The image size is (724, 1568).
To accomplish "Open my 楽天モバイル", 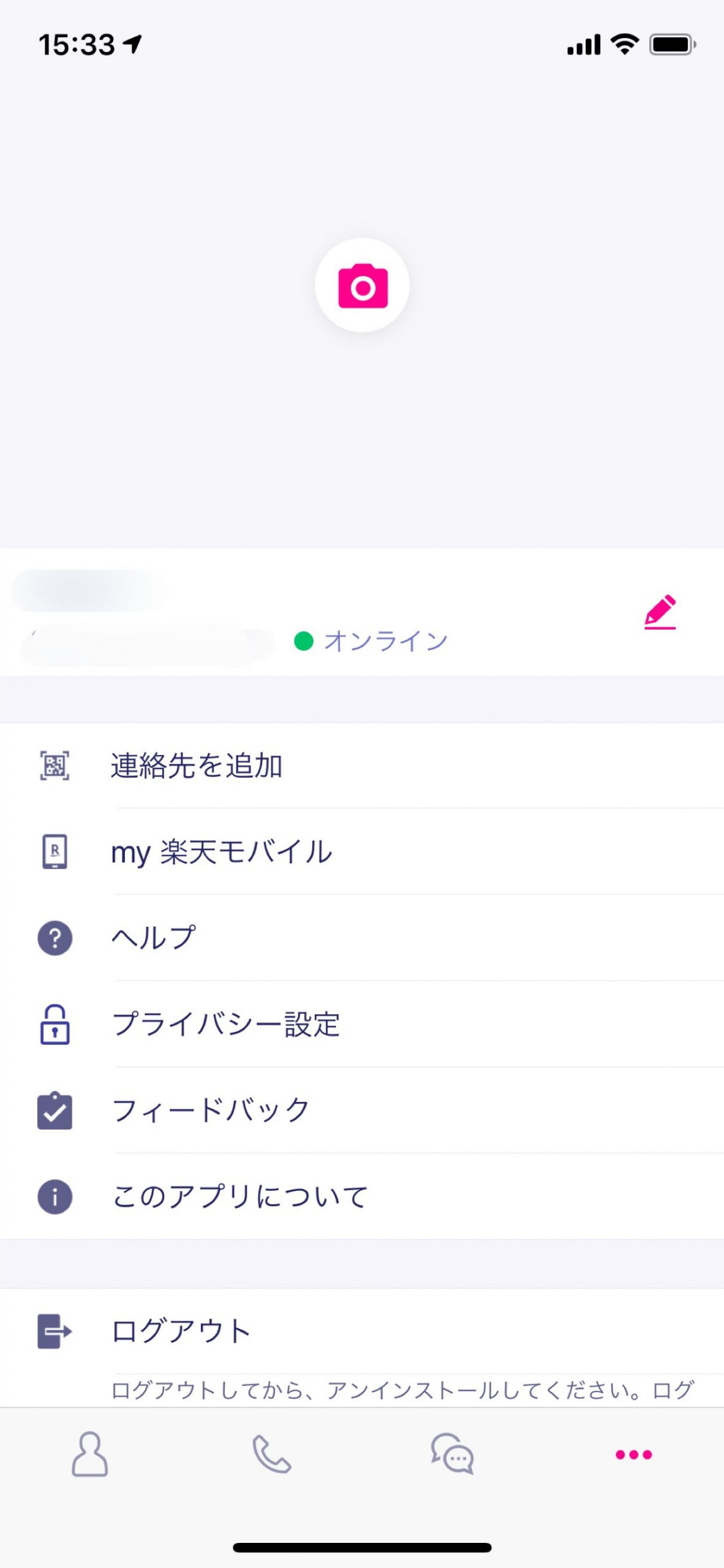I will (x=362, y=851).
